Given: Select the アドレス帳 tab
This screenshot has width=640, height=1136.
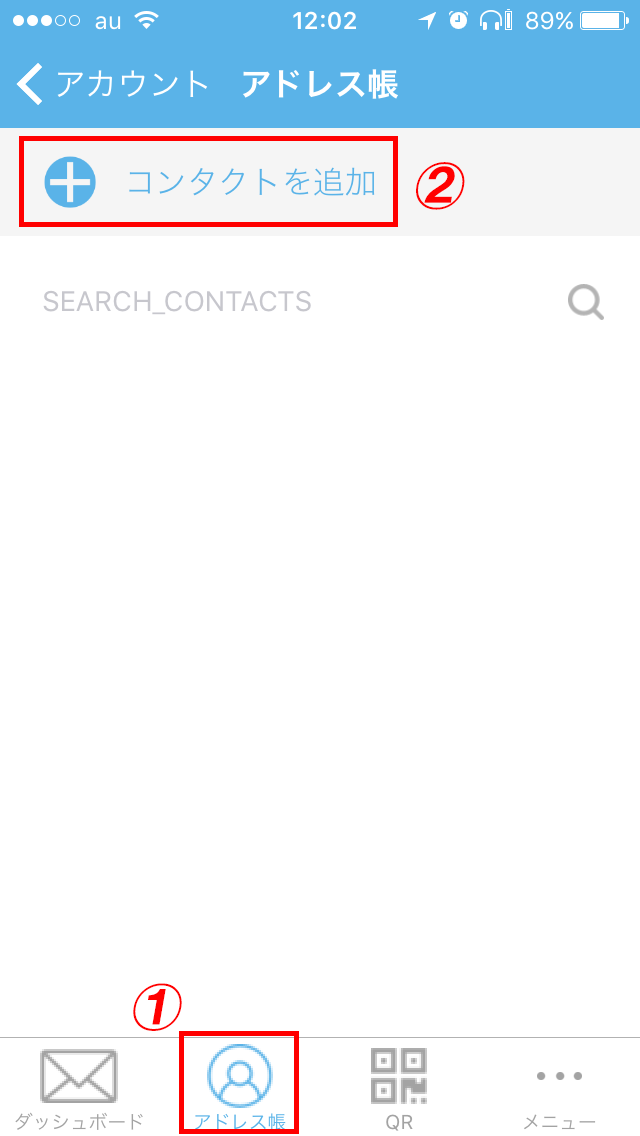Looking at the screenshot, I should pos(240,1087).
